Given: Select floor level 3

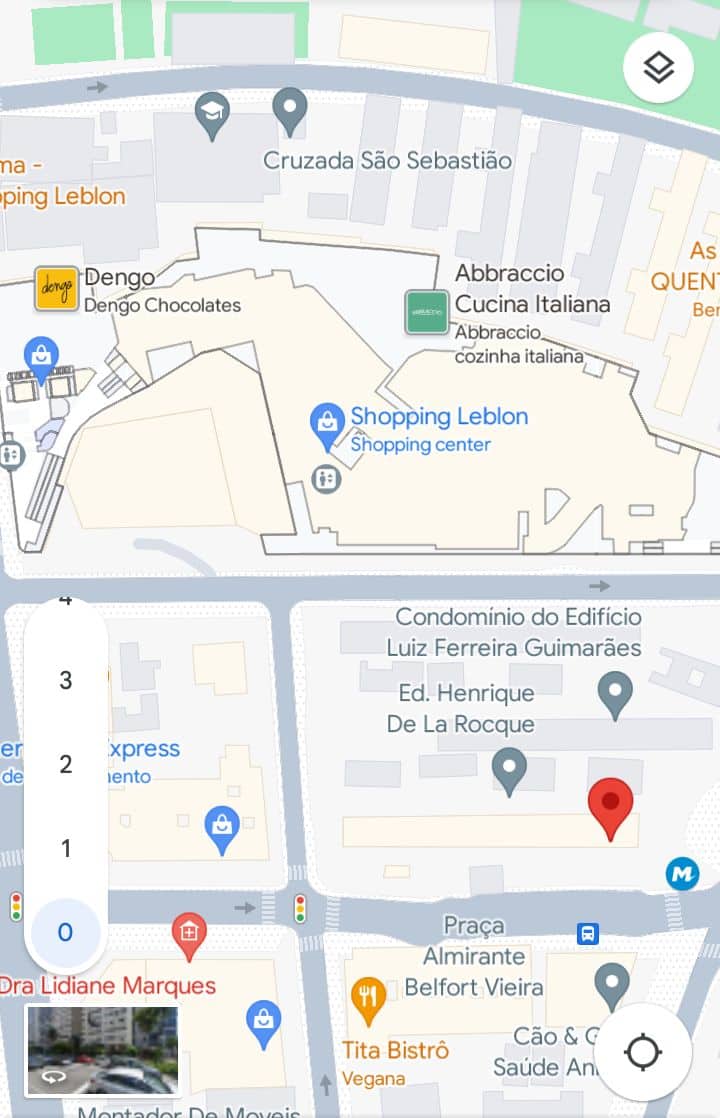Looking at the screenshot, I should pyautogui.click(x=66, y=681).
